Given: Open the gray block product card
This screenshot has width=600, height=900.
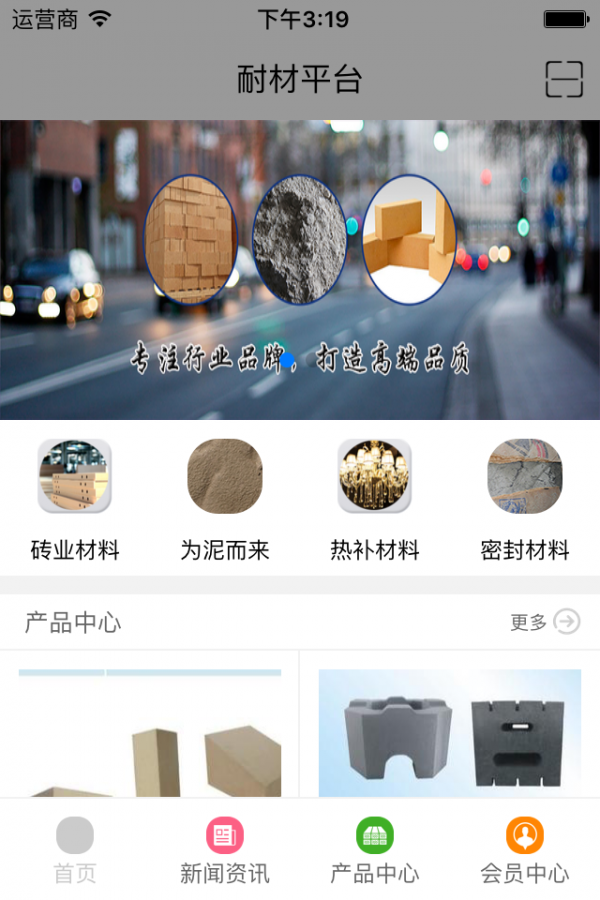Looking at the screenshot, I should [450, 732].
